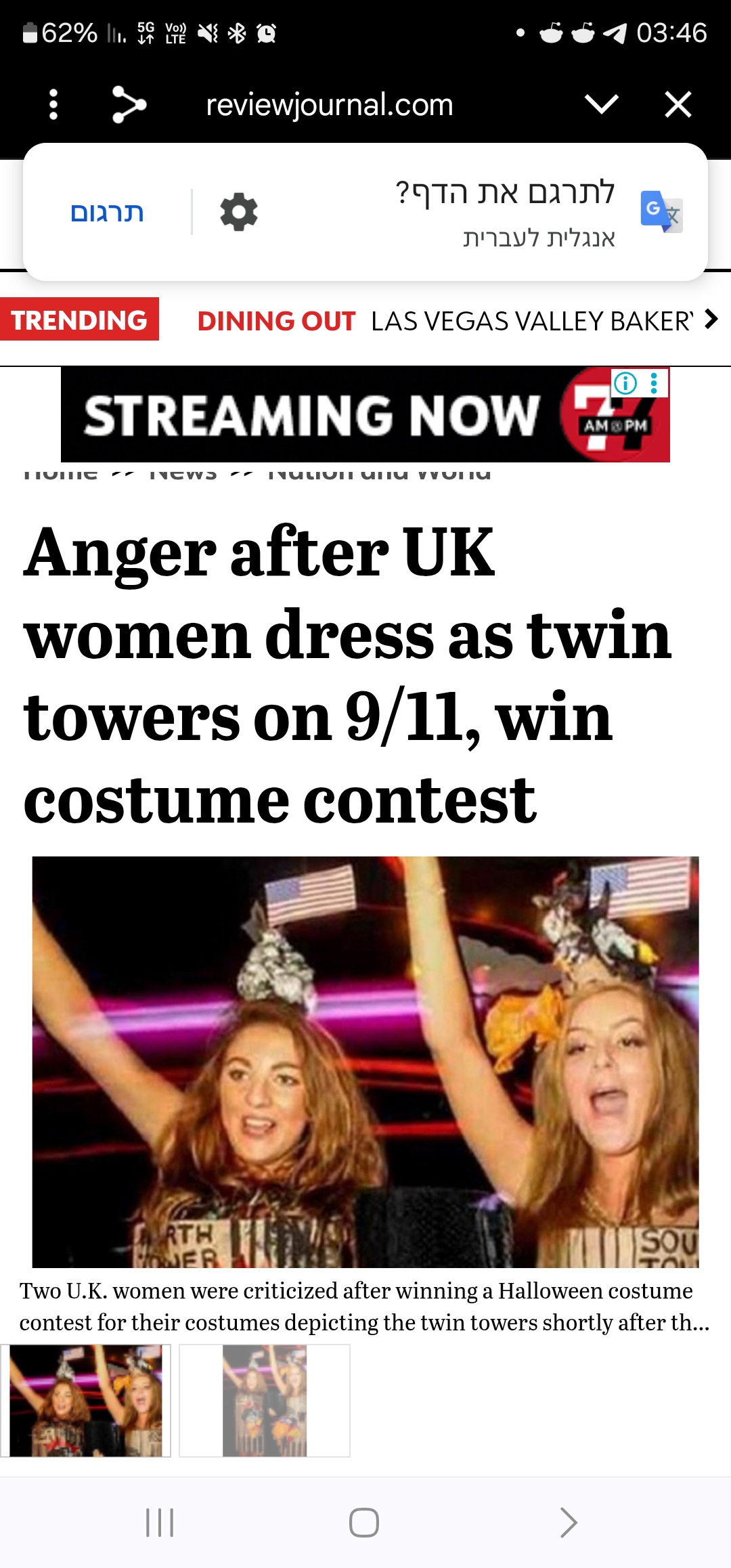Go to the home screen
This screenshot has height=1568, width=731.
[364, 1523]
